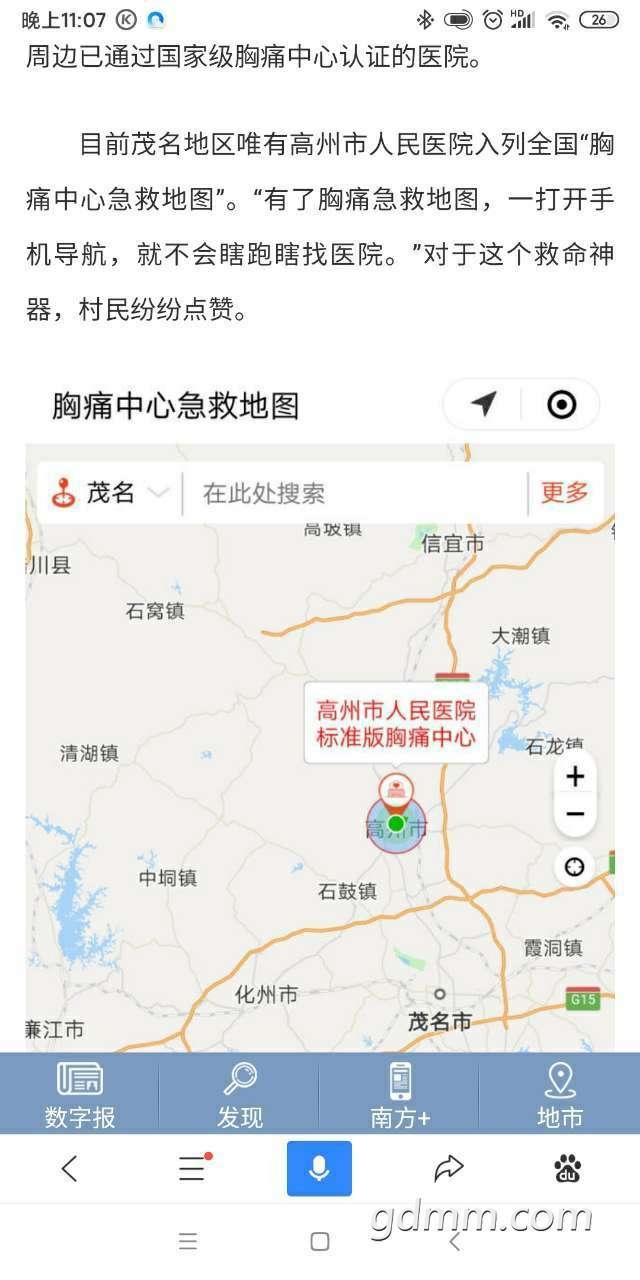Image resolution: width=640 pixels, height=1280 pixels.
Task: Share this page
Action: coord(449,1168)
